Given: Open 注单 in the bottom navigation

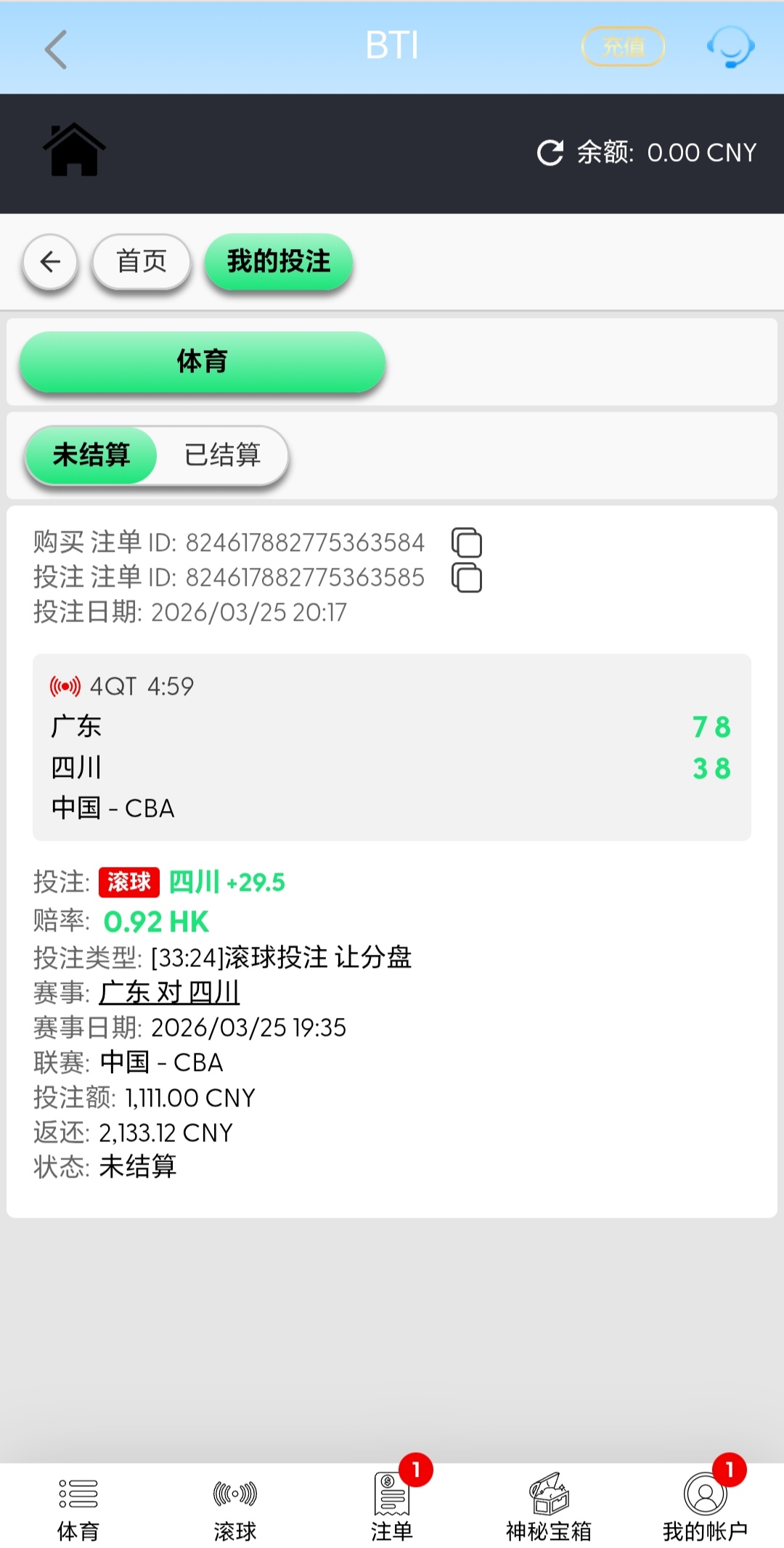Looking at the screenshot, I should (392, 1507).
